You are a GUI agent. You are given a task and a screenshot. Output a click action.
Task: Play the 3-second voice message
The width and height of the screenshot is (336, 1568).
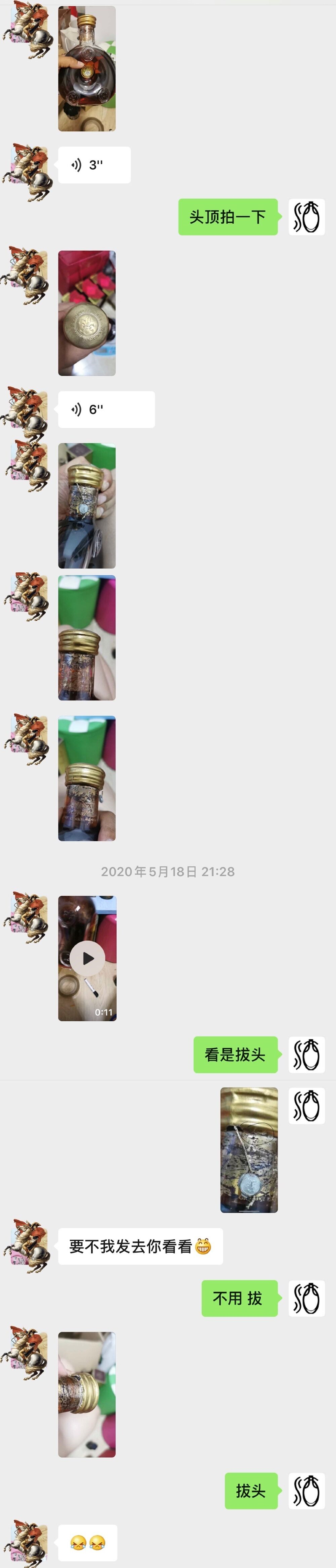[x=94, y=165]
